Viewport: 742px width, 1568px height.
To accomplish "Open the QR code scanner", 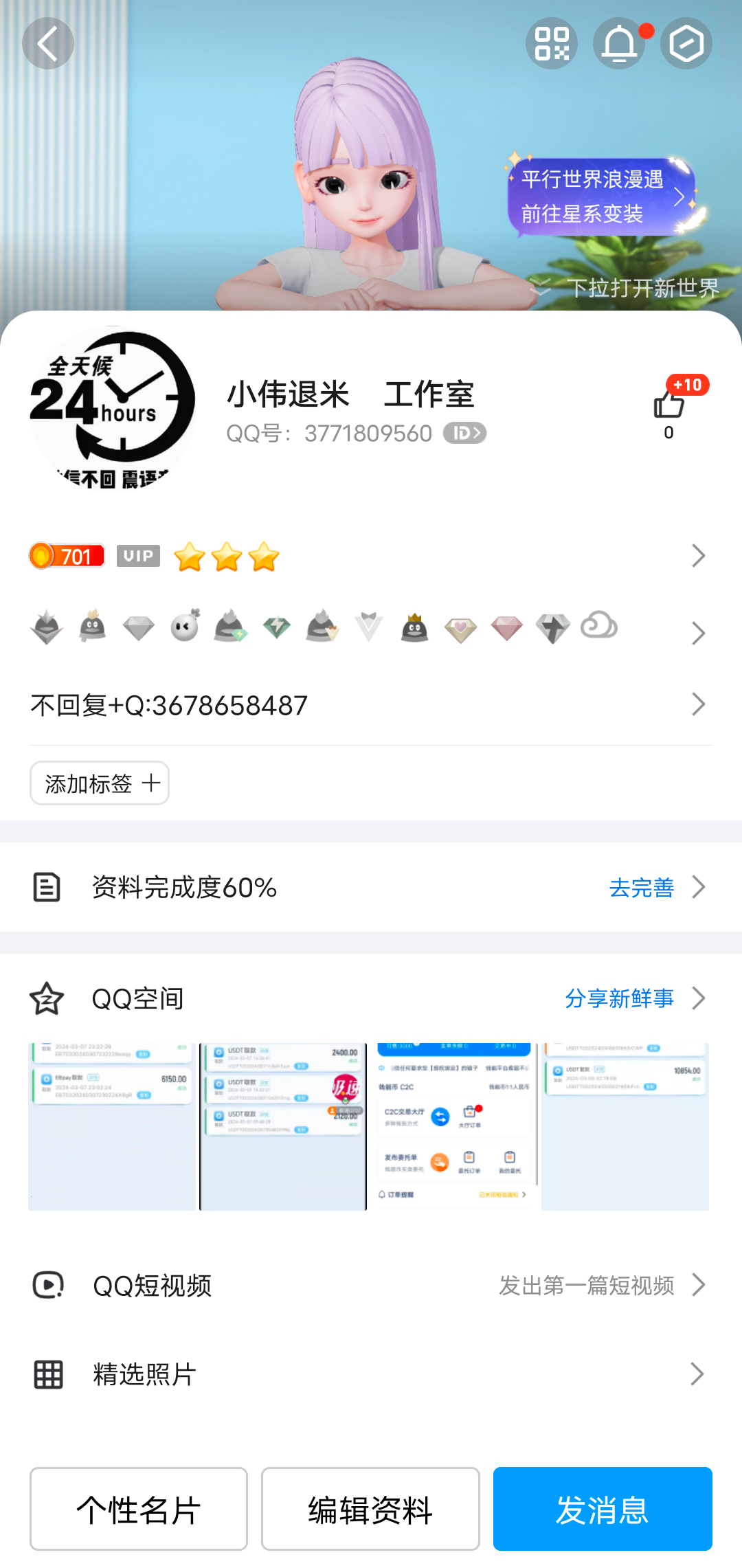I will tap(551, 43).
